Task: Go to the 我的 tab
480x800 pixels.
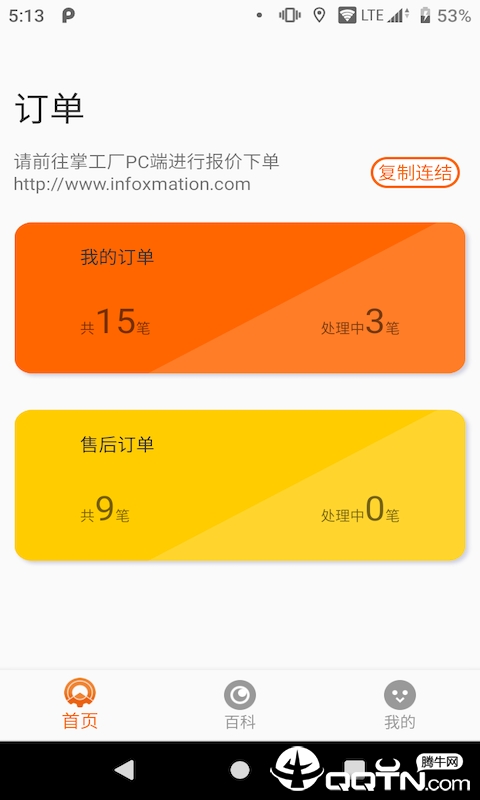Action: (399, 704)
